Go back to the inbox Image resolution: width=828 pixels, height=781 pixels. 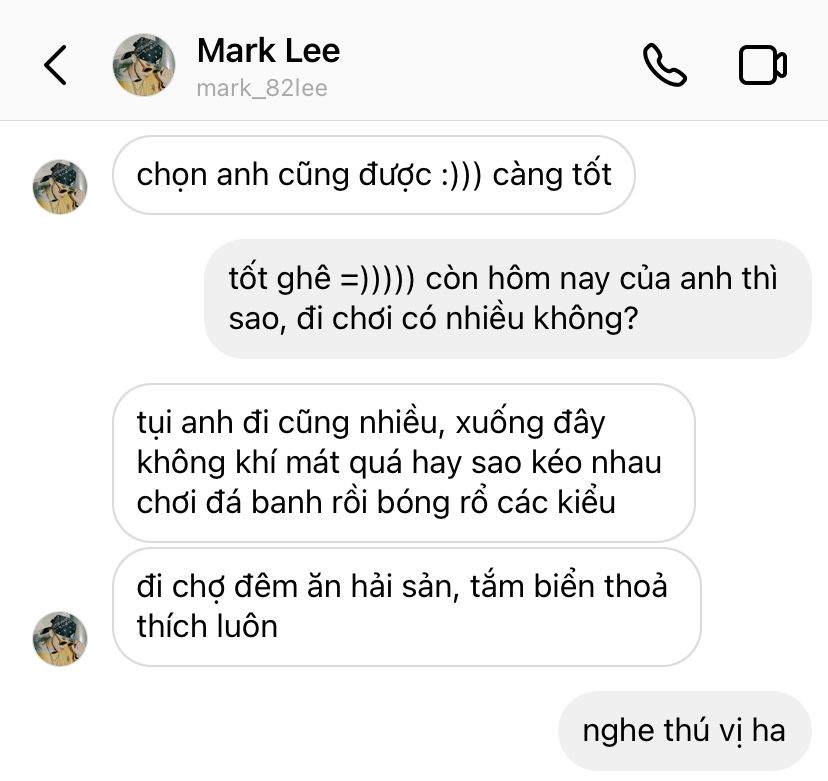(55, 65)
